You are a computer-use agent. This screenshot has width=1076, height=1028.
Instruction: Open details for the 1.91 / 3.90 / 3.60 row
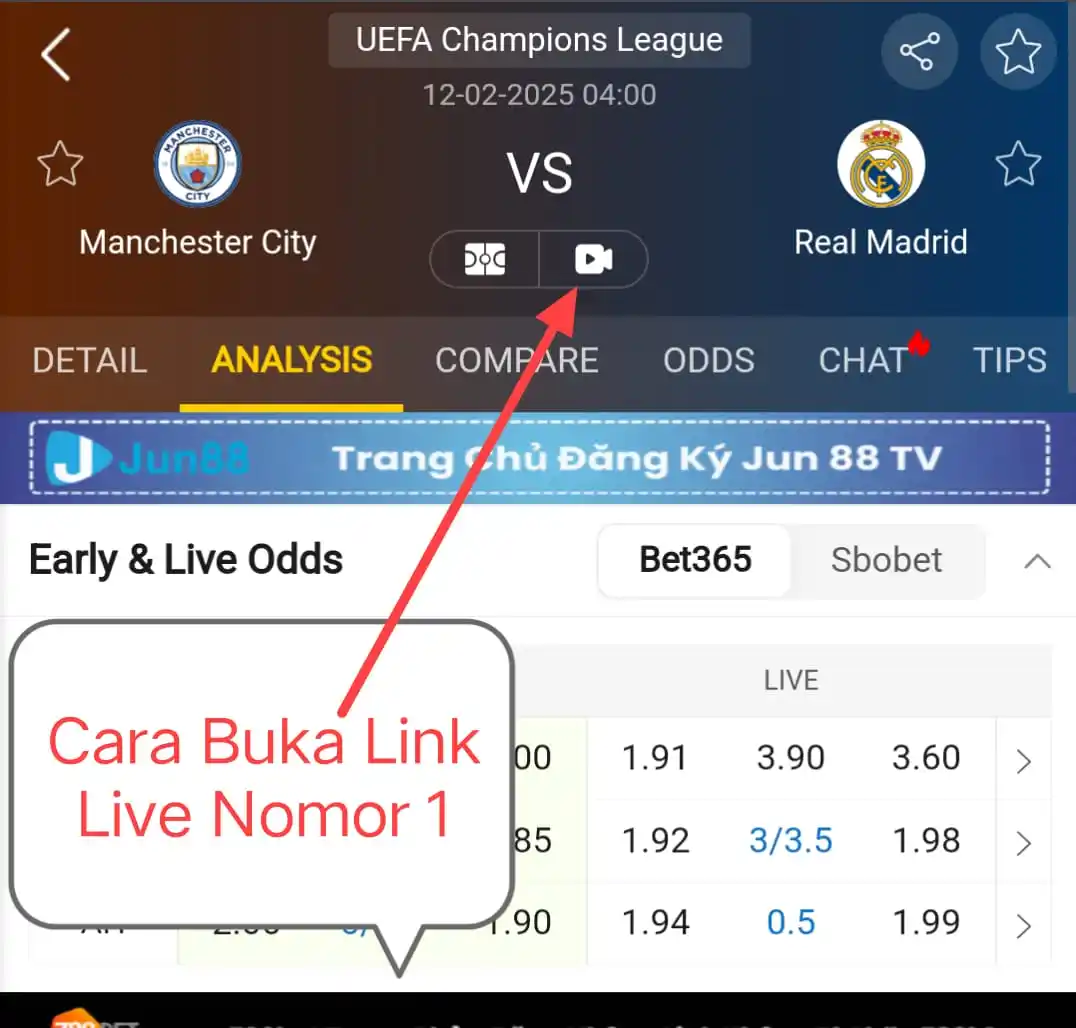(1023, 762)
